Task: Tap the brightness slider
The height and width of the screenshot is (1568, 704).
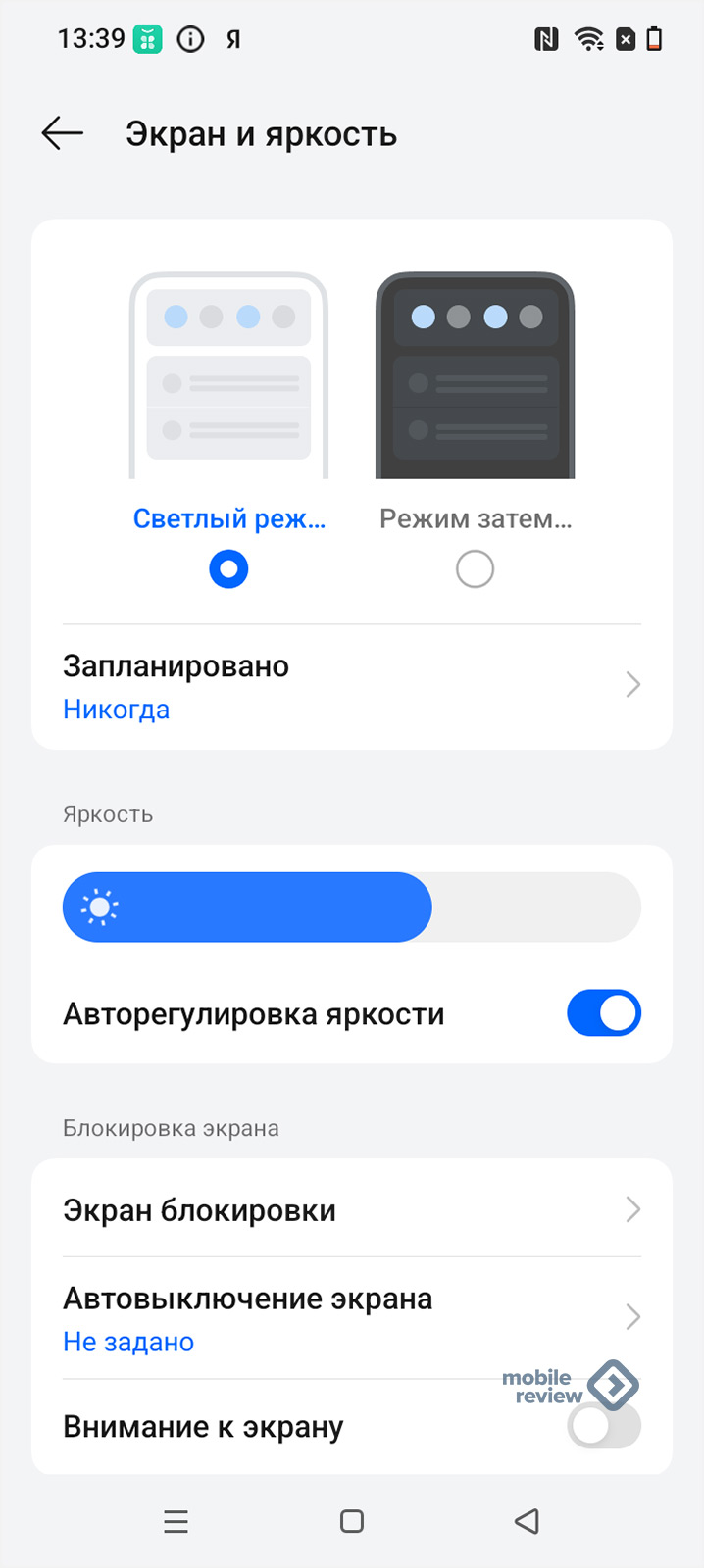Action: point(352,907)
